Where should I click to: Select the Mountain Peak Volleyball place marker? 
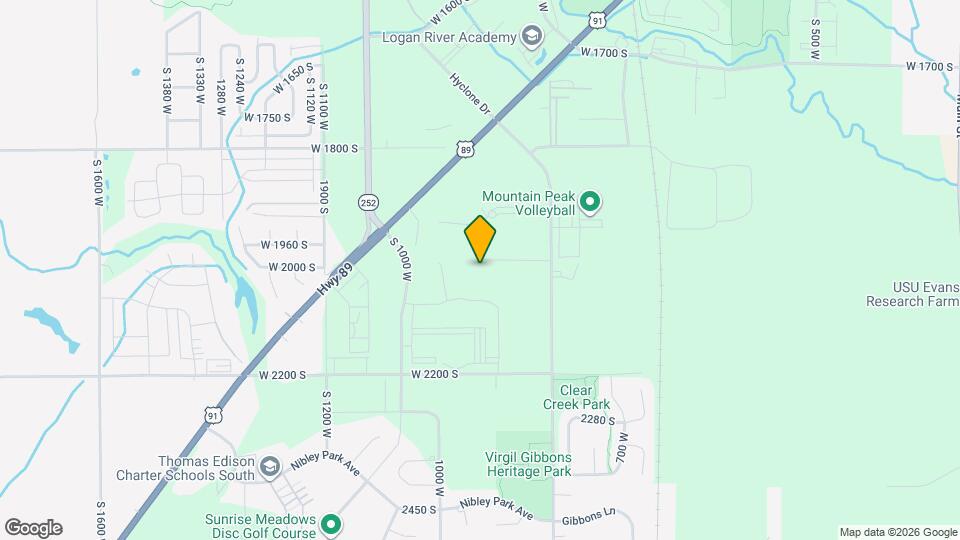point(590,203)
